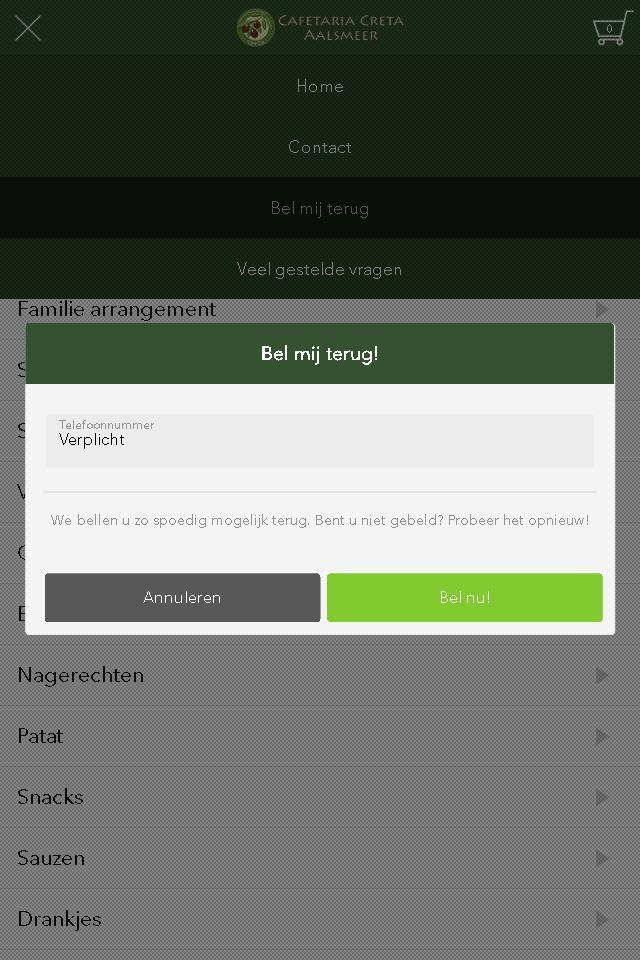Open Veel gestelde vragen
The height and width of the screenshot is (960, 640).
click(320, 269)
